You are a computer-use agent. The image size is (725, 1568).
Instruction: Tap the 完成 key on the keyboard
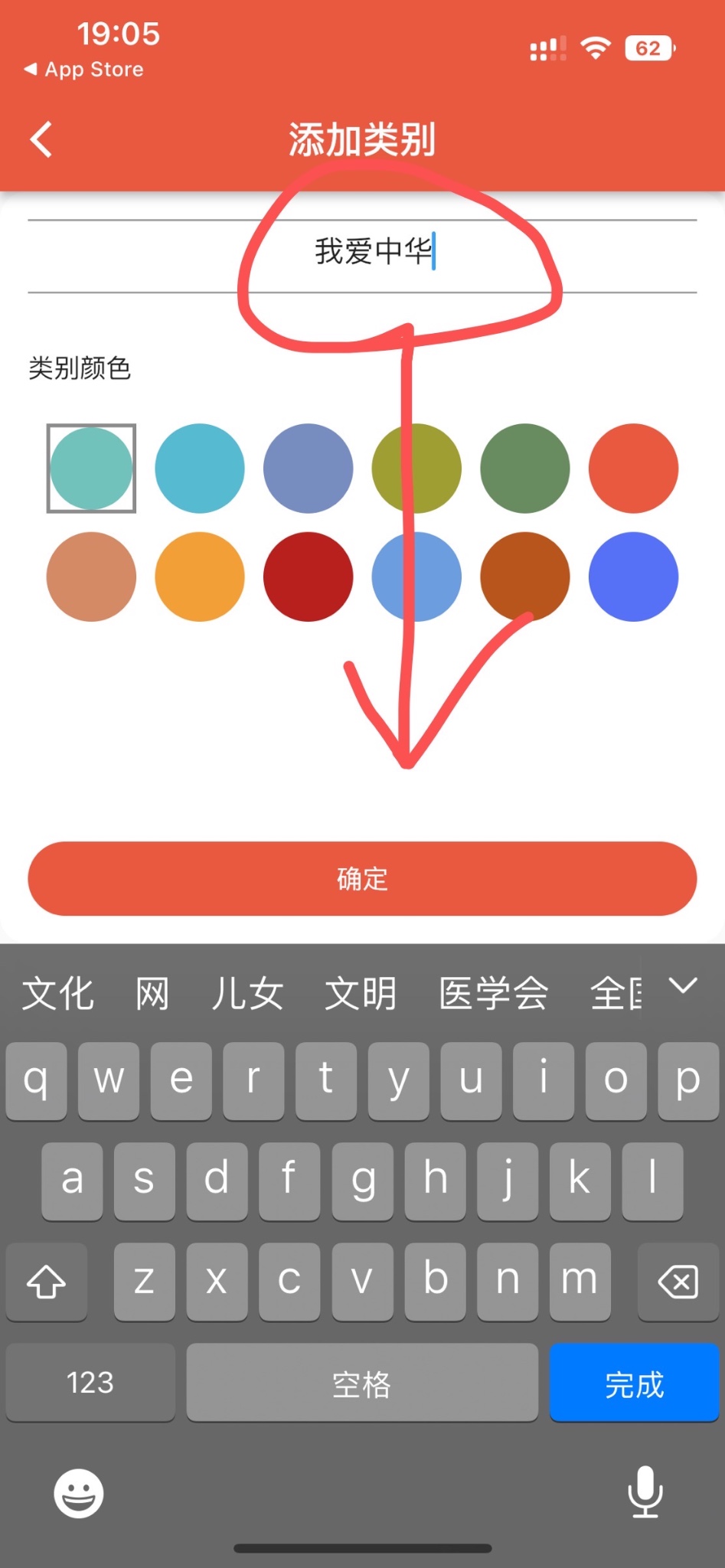click(634, 1383)
